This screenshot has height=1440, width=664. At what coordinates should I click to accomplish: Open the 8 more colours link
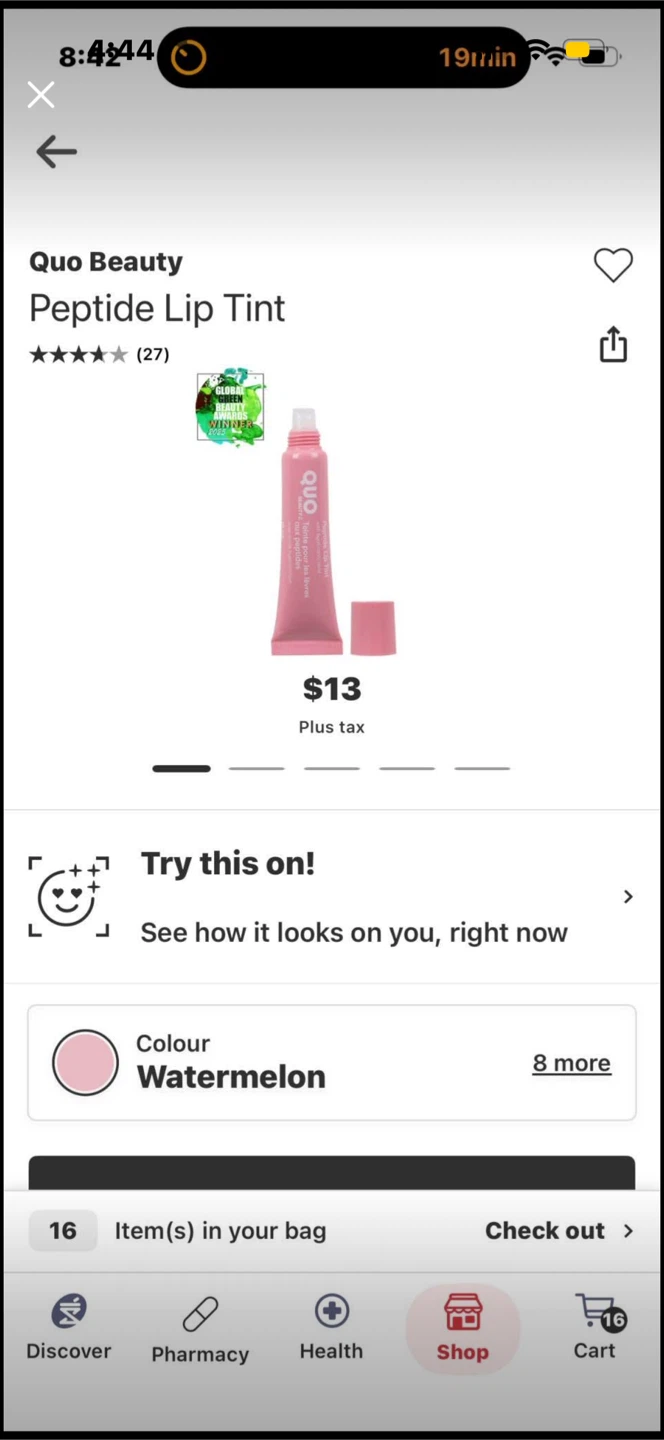571,1063
